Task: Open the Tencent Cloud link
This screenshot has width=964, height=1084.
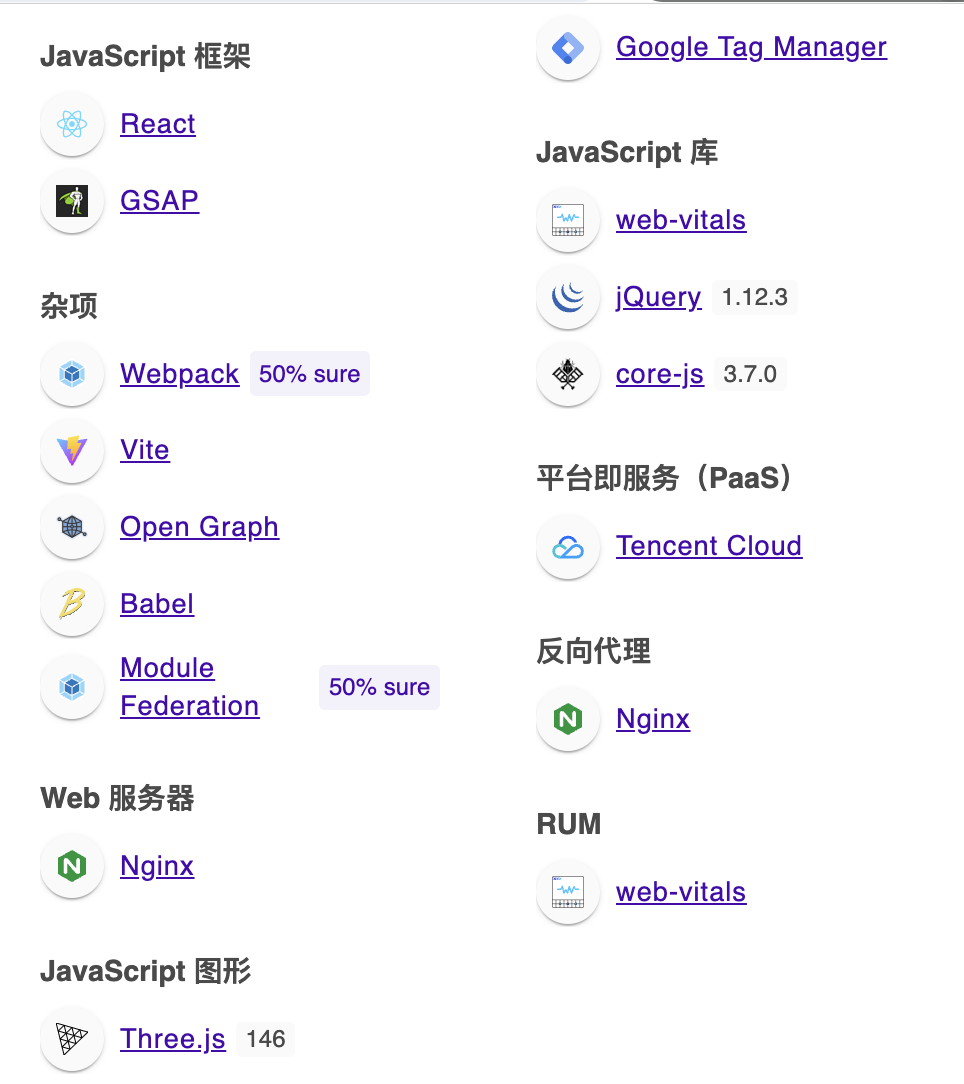Action: pyautogui.click(x=708, y=546)
